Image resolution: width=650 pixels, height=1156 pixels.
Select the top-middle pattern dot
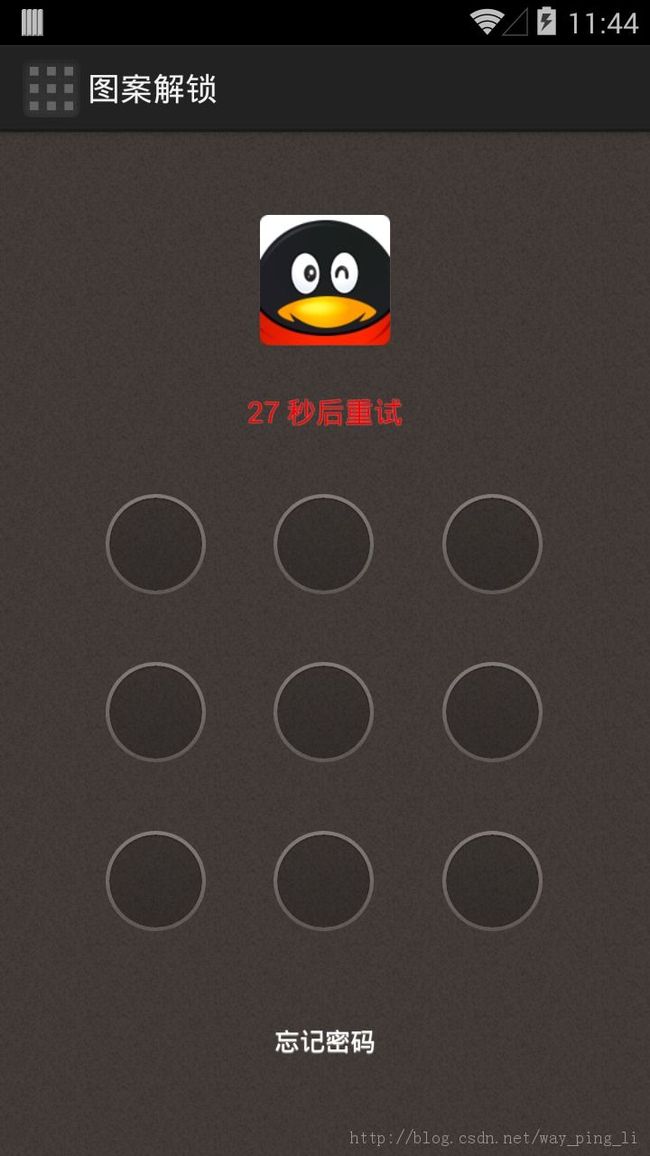click(324, 544)
